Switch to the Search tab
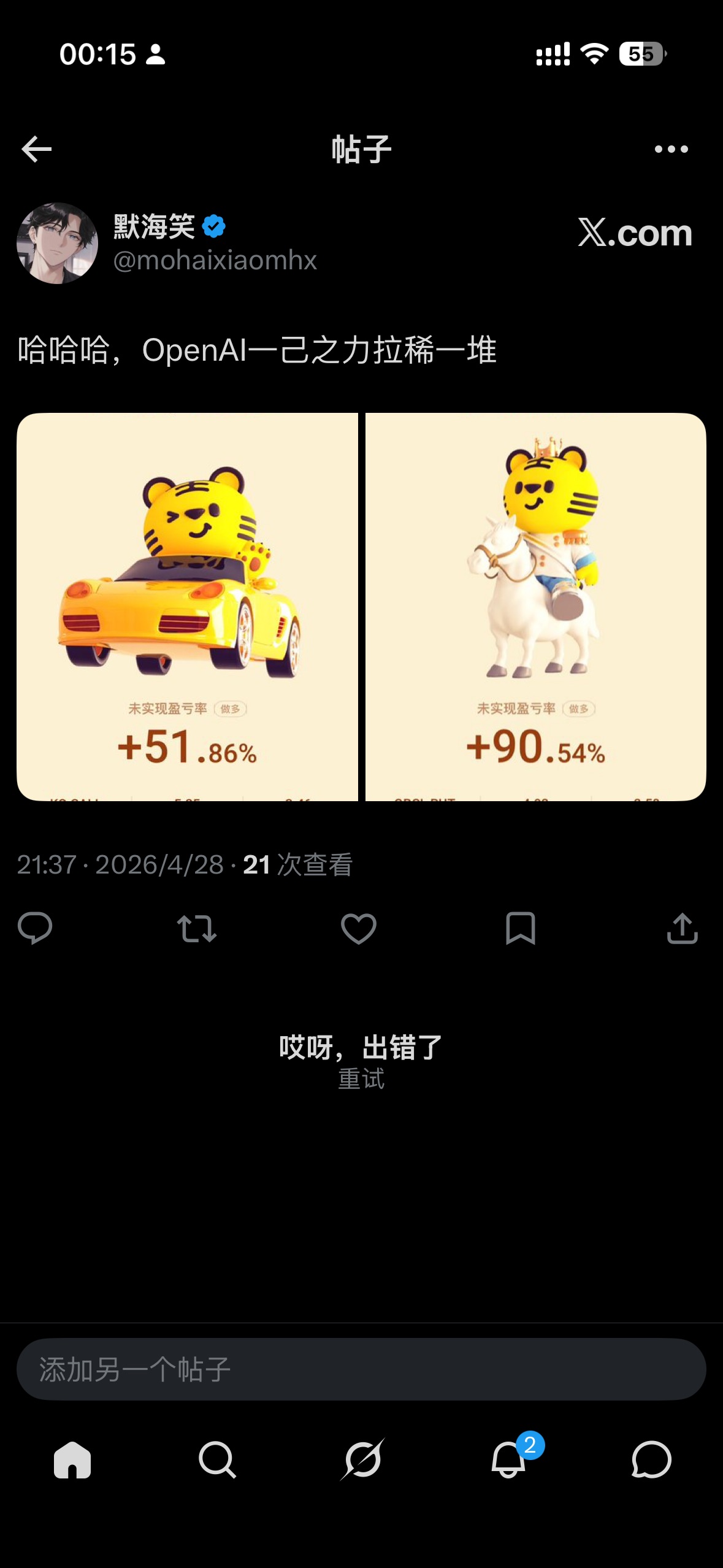Image resolution: width=723 pixels, height=1568 pixels. tap(217, 1460)
